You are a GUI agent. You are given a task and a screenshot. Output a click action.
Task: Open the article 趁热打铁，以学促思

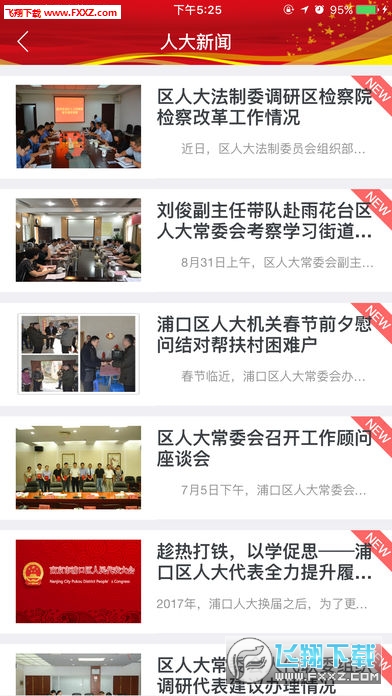pos(196,581)
